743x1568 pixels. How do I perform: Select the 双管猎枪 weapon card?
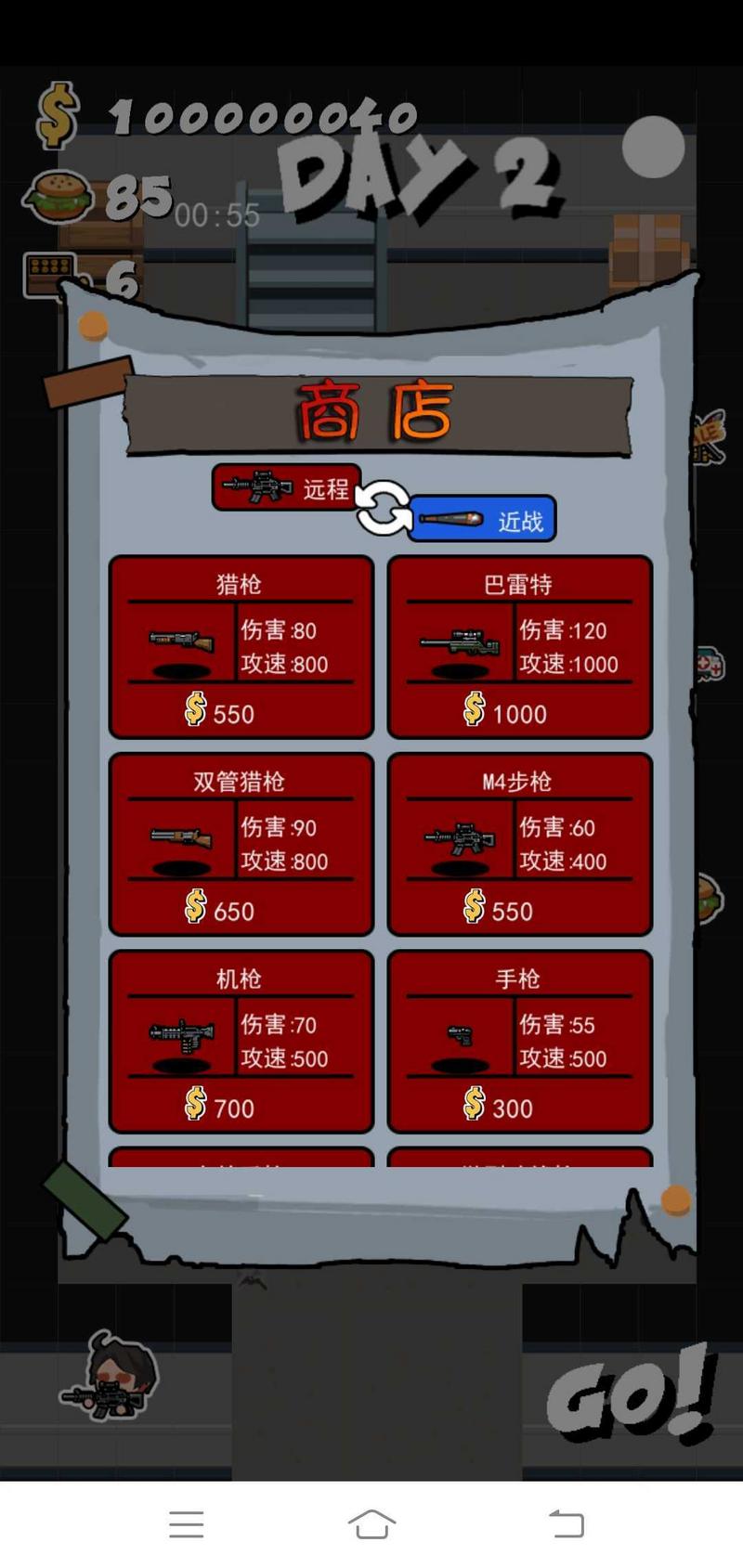[241, 843]
